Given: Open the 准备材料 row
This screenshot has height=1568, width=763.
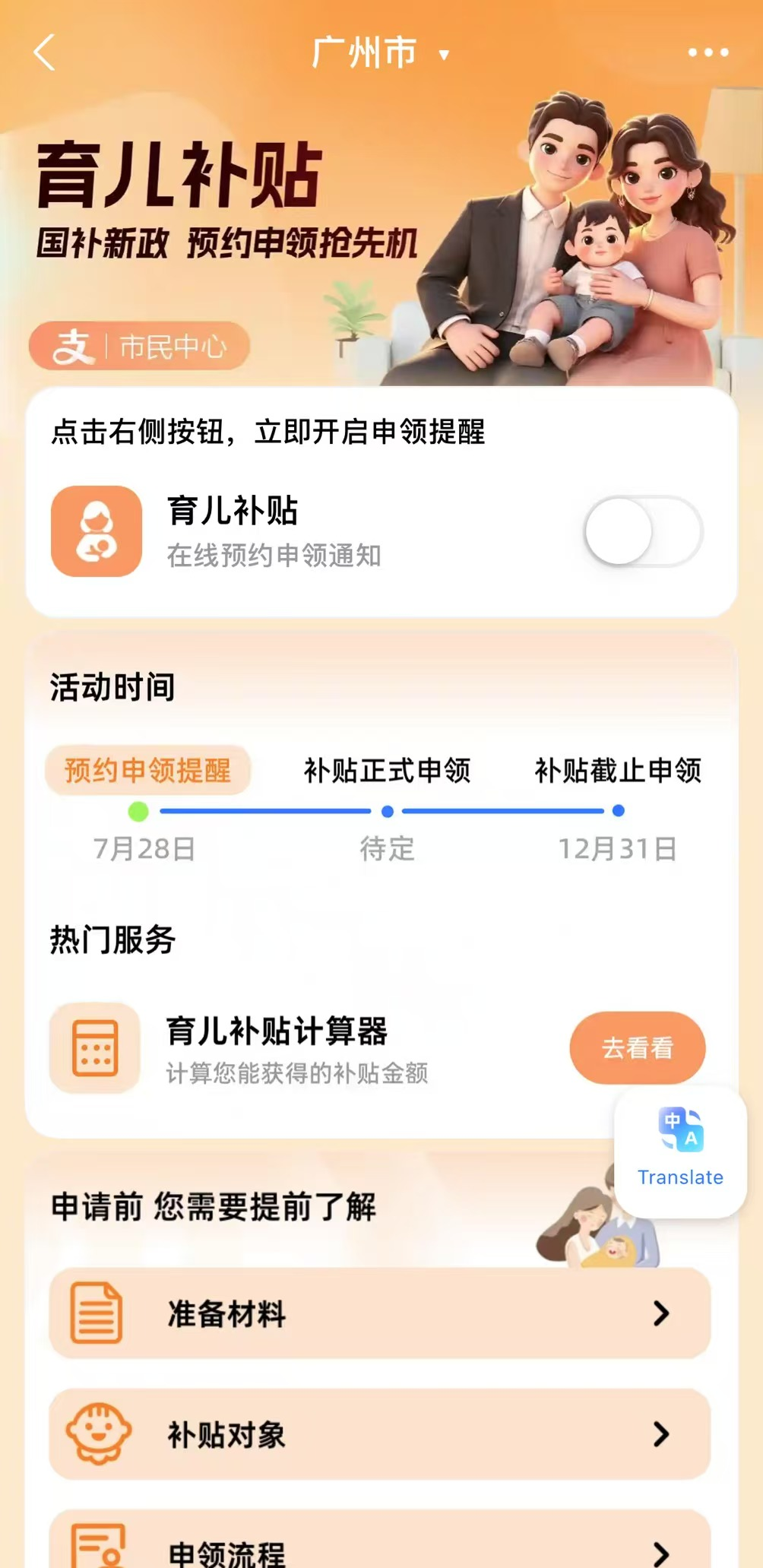Looking at the screenshot, I should coord(380,1313).
